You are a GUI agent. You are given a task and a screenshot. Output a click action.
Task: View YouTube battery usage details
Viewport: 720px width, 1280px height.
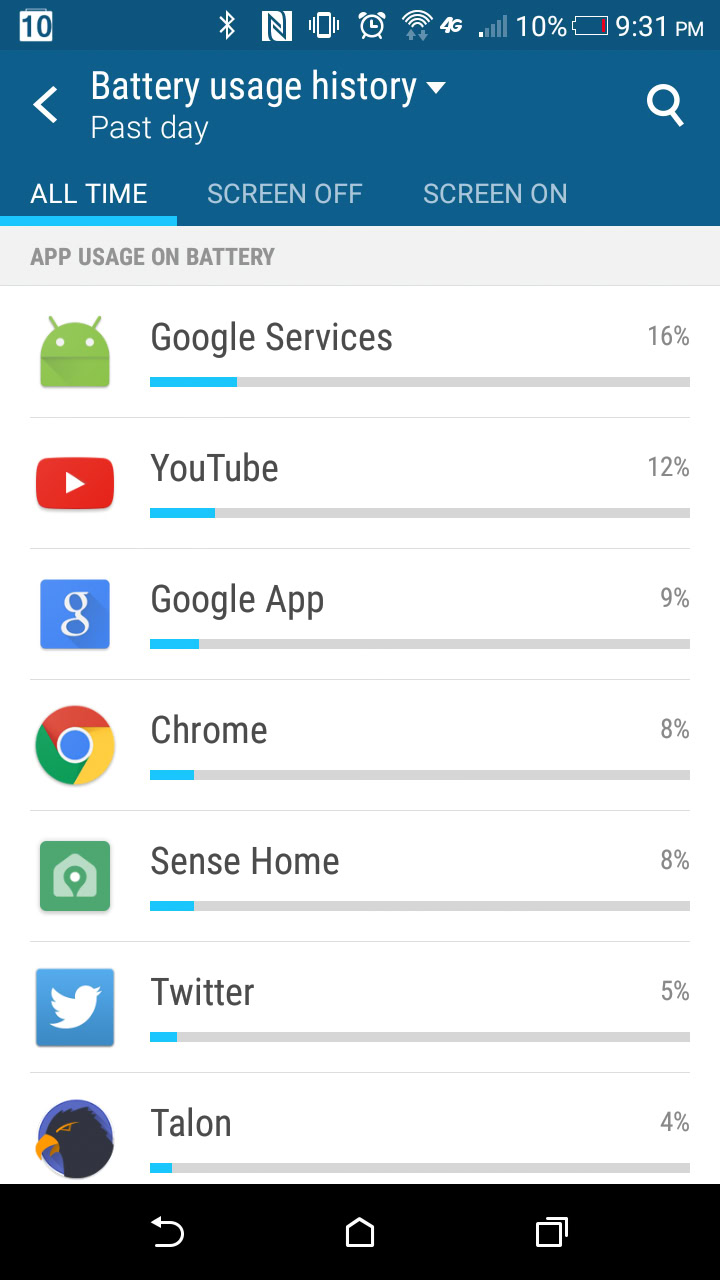360,483
